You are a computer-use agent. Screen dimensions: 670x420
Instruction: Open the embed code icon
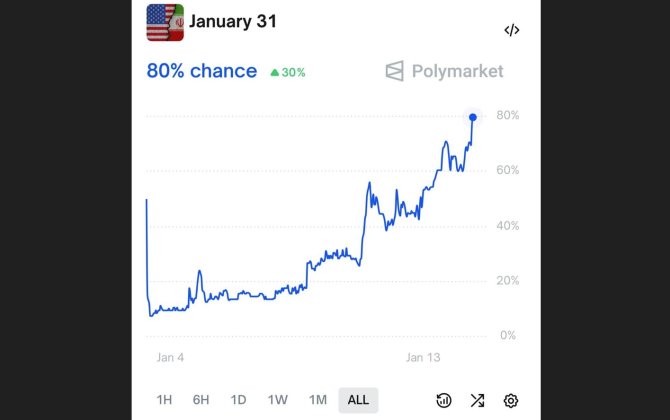(511, 30)
